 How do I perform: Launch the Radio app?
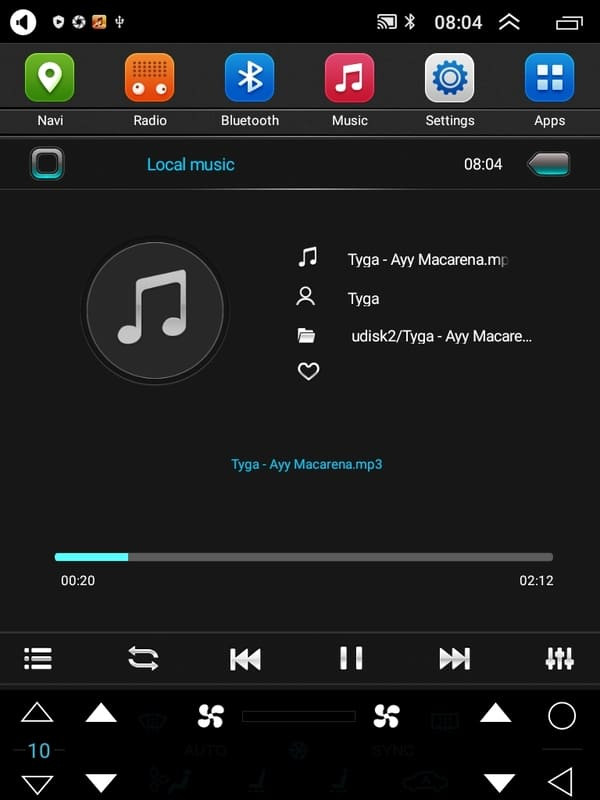[150, 79]
